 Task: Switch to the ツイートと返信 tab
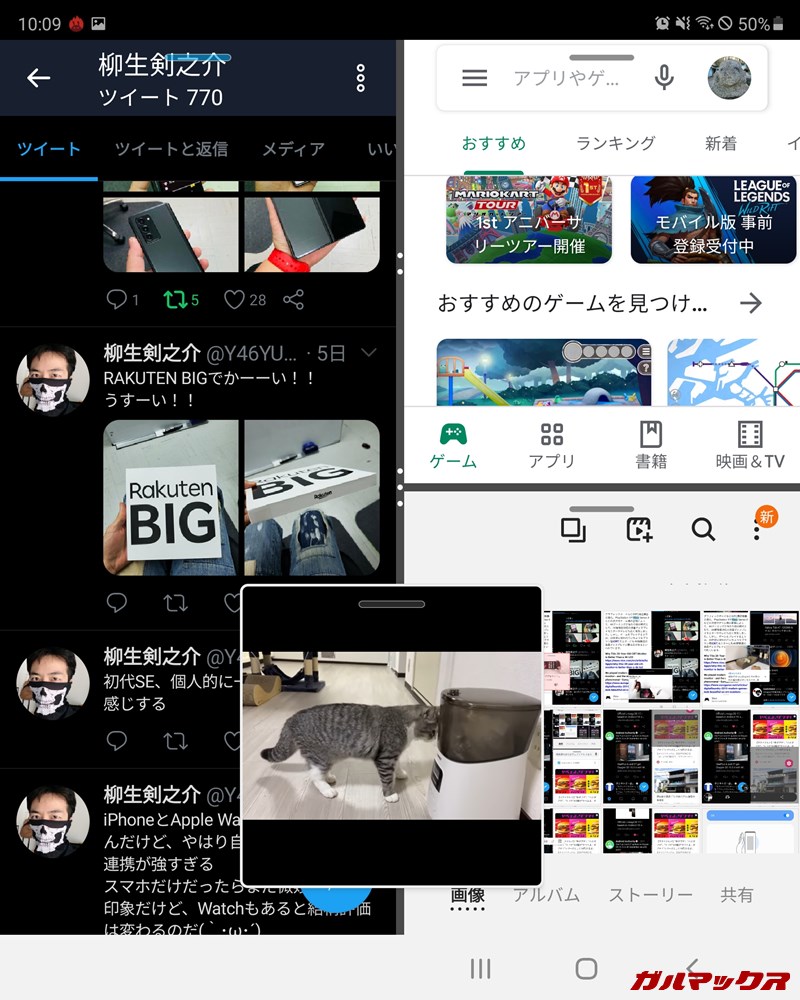pyautogui.click(x=171, y=149)
